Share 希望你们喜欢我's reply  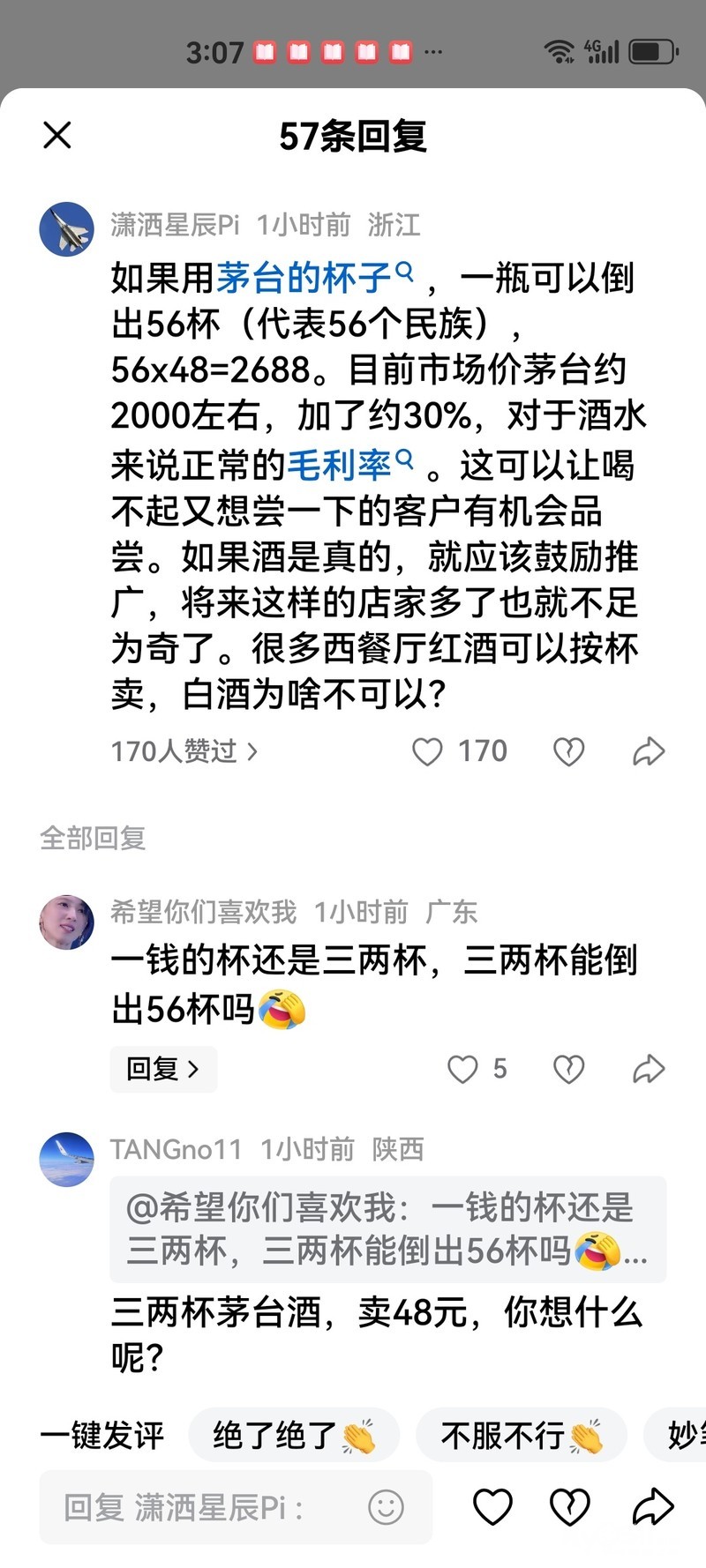pyautogui.click(x=649, y=1069)
